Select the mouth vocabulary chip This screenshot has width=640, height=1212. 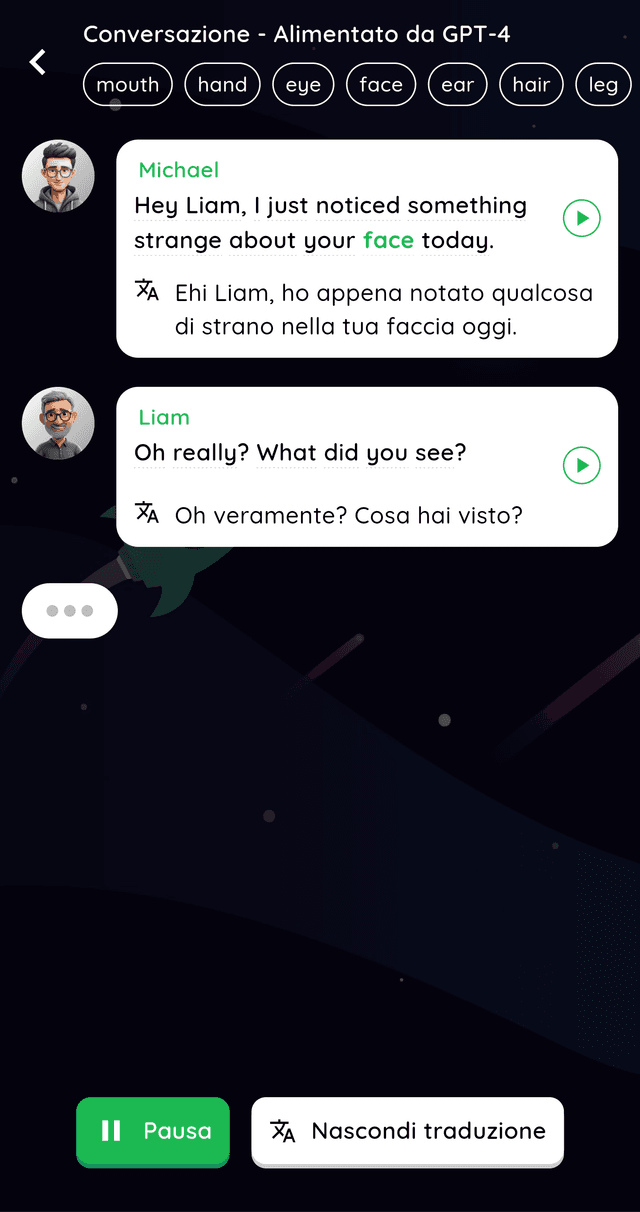coord(128,85)
